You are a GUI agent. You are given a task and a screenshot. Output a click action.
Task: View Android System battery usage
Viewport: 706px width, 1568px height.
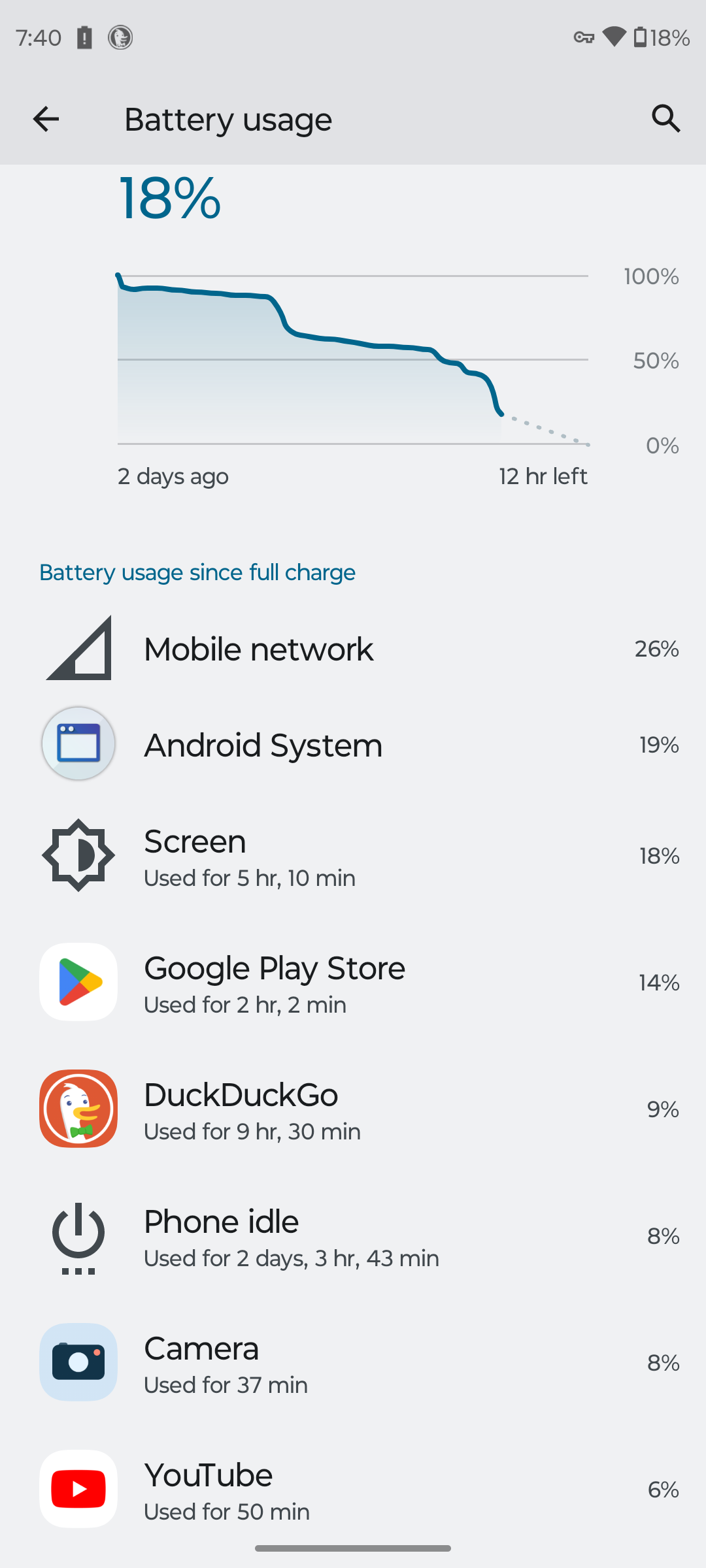[353, 744]
